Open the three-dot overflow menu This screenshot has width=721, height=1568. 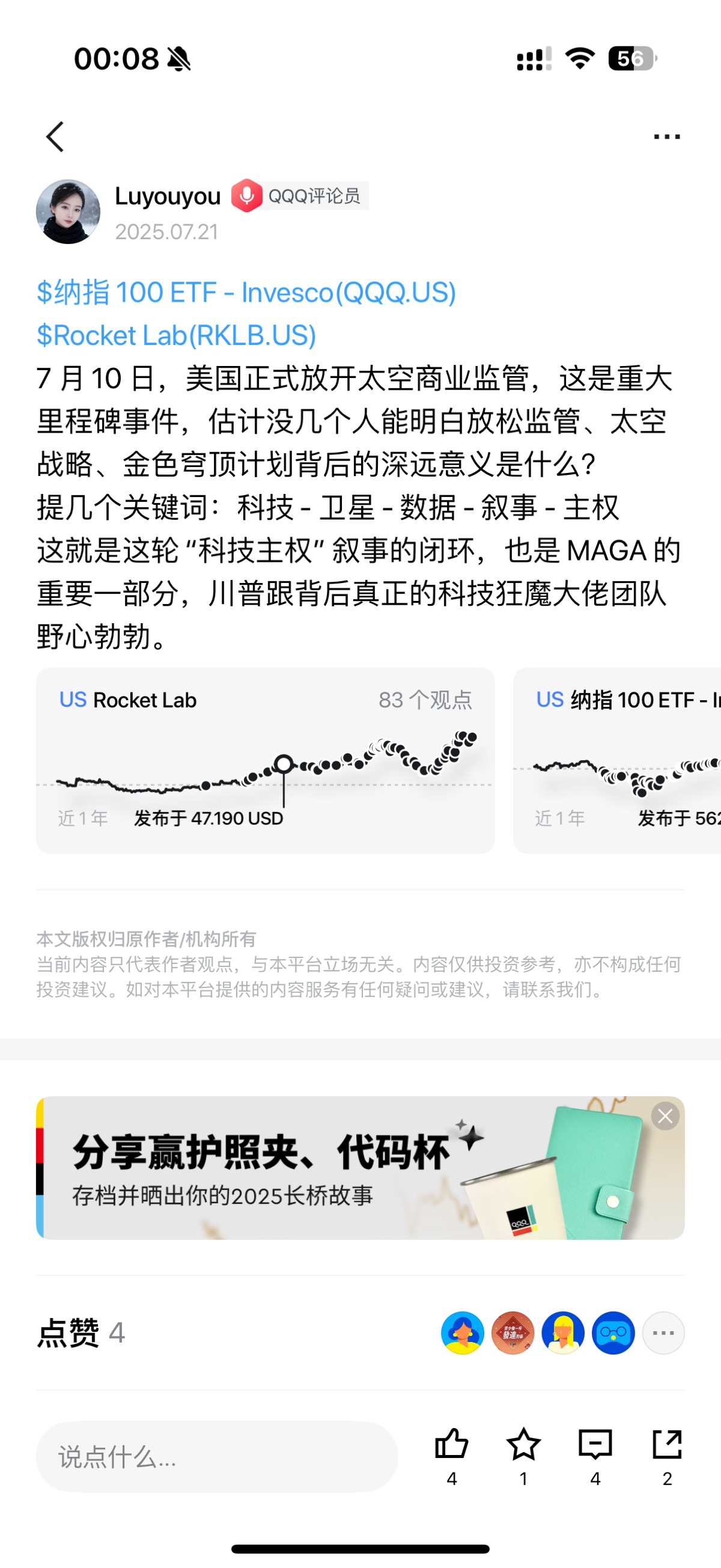coord(666,136)
